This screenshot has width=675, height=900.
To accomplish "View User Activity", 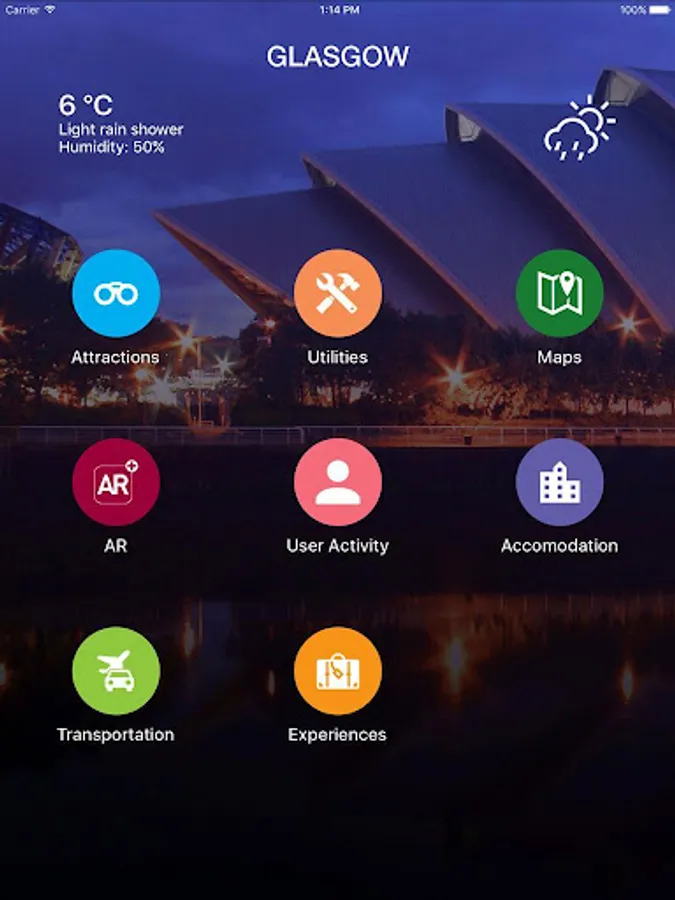I will (x=338, y=482).
